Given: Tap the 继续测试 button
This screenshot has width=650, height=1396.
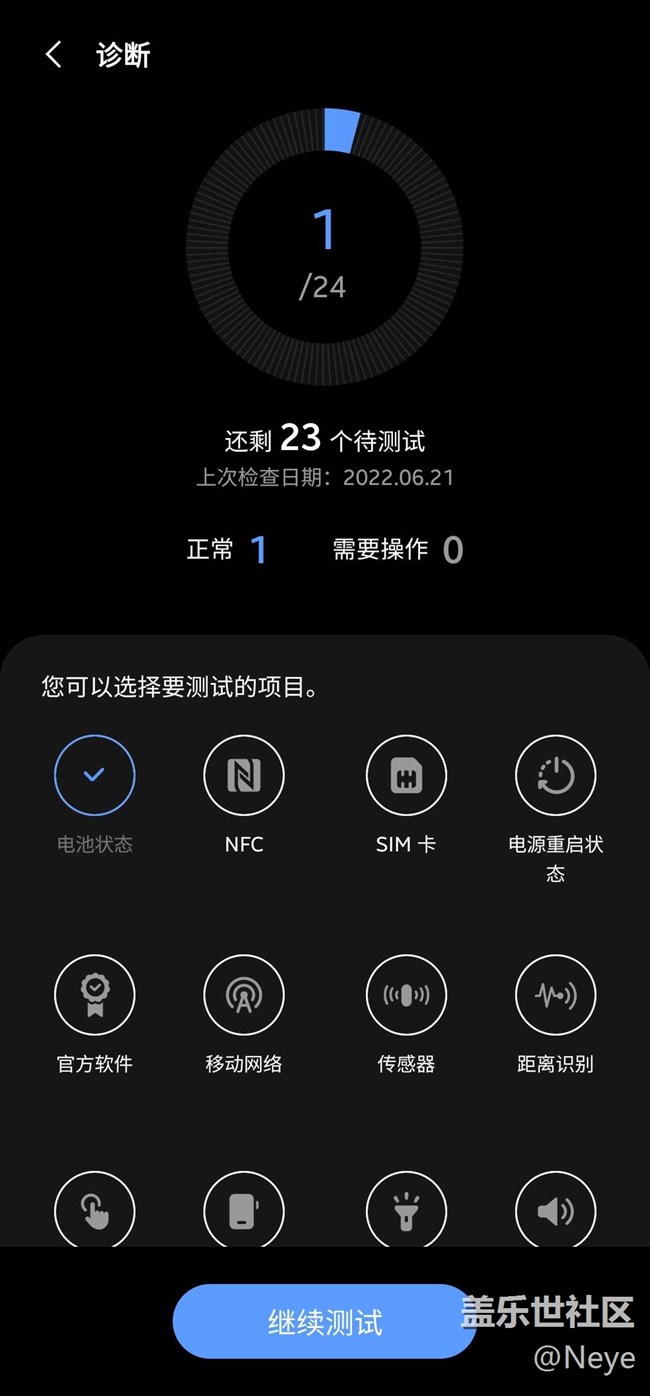Looking at the screenshot, I should (324, 1321).
